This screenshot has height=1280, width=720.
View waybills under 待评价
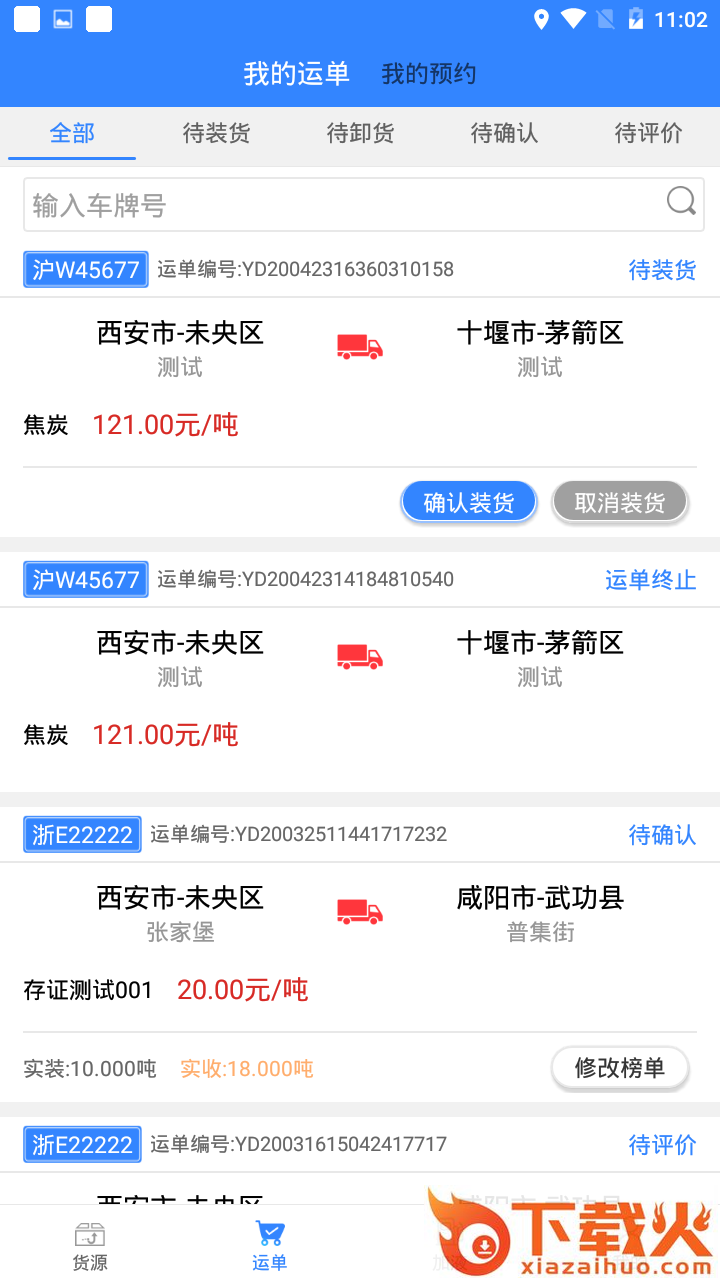[648, 134]
